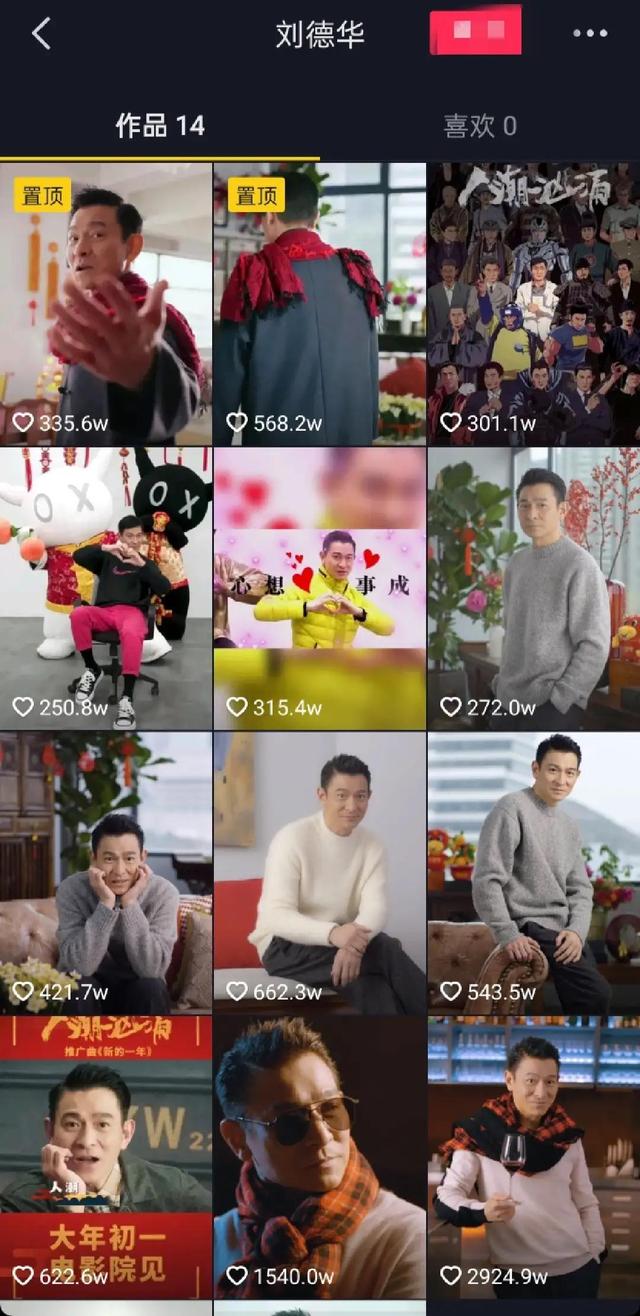Viewport: 640px width, 1316px height.
Task: Switch to the 喜欢 0 tab
Action: point(480,126)
